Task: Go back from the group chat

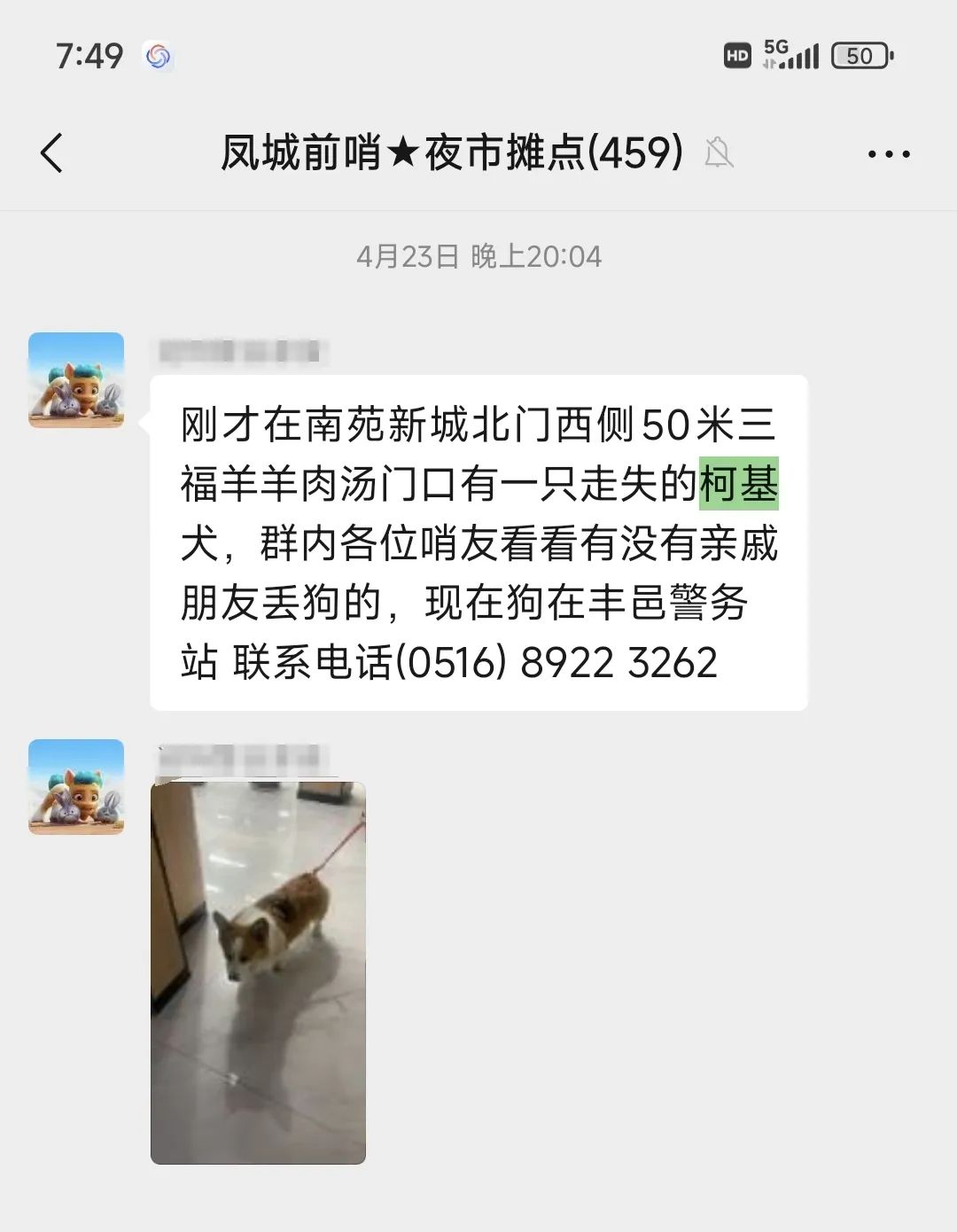Action: coord(52,152)
